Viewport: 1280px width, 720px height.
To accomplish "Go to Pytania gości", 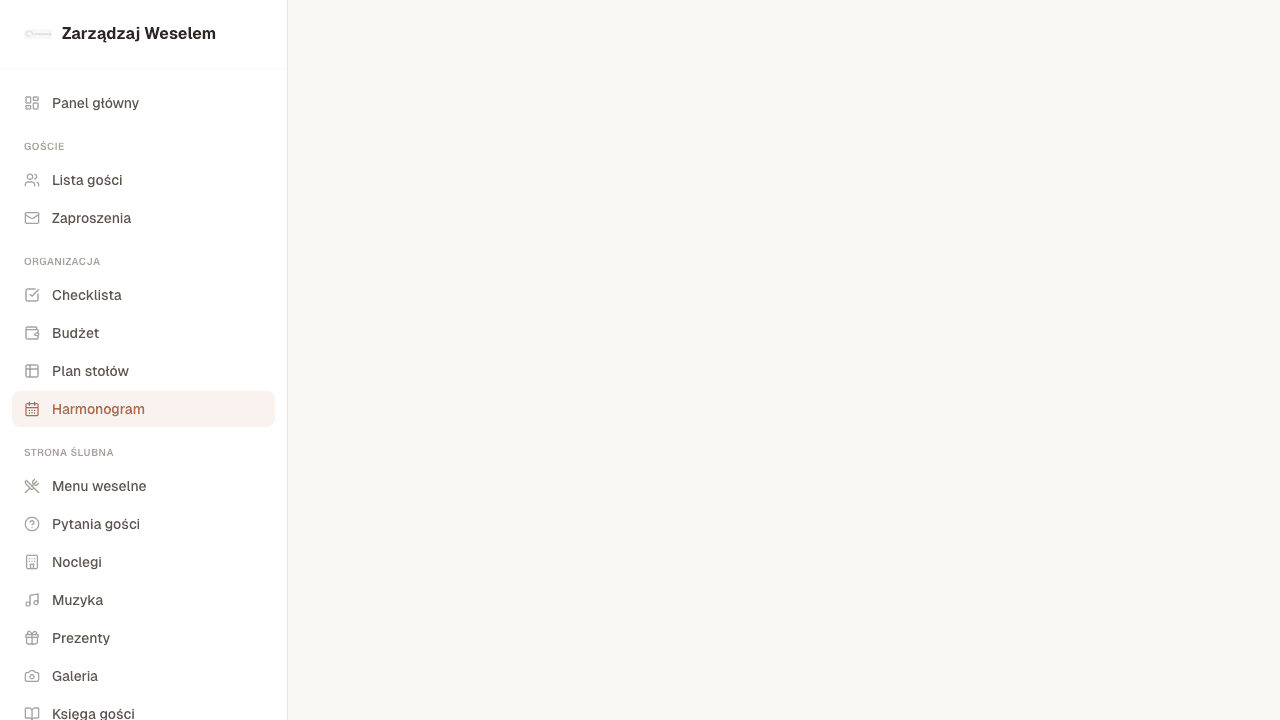I will 95,524.
